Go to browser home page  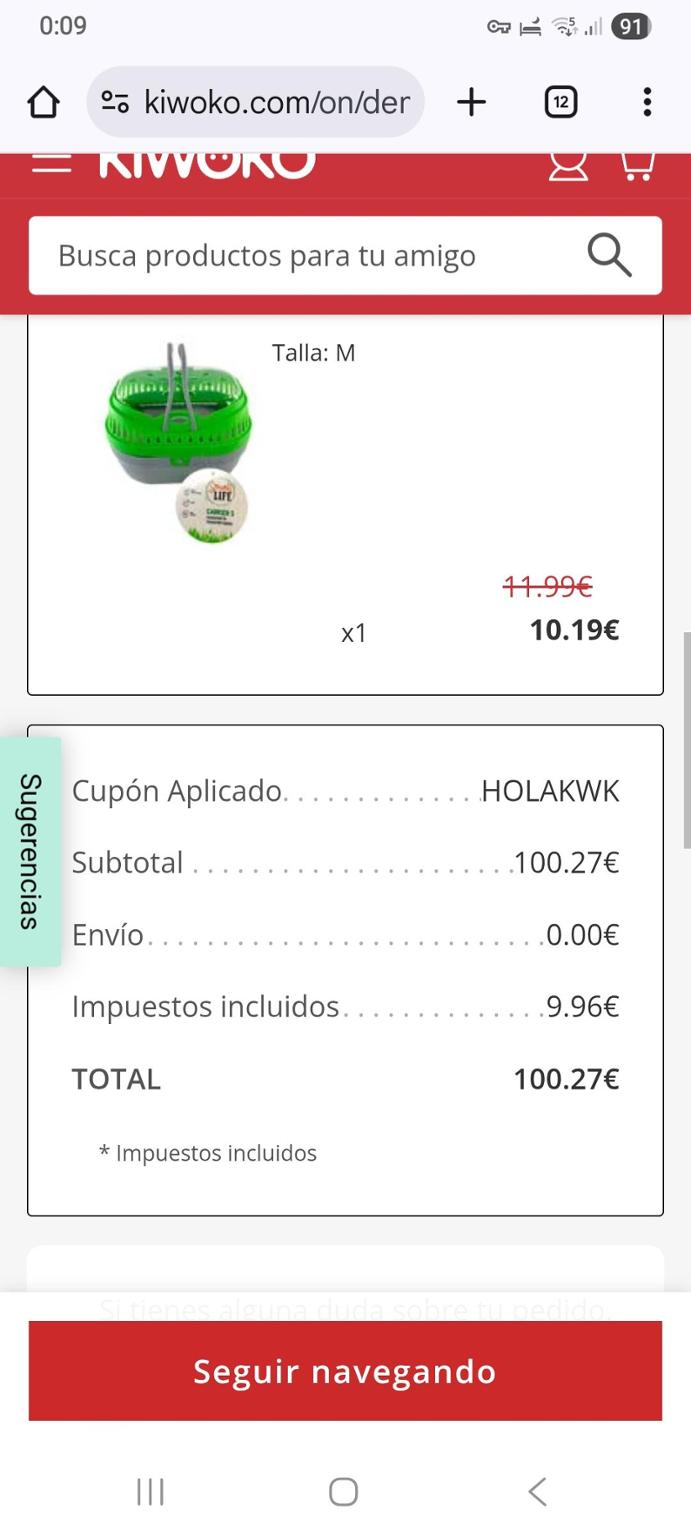tap(43, 102)
